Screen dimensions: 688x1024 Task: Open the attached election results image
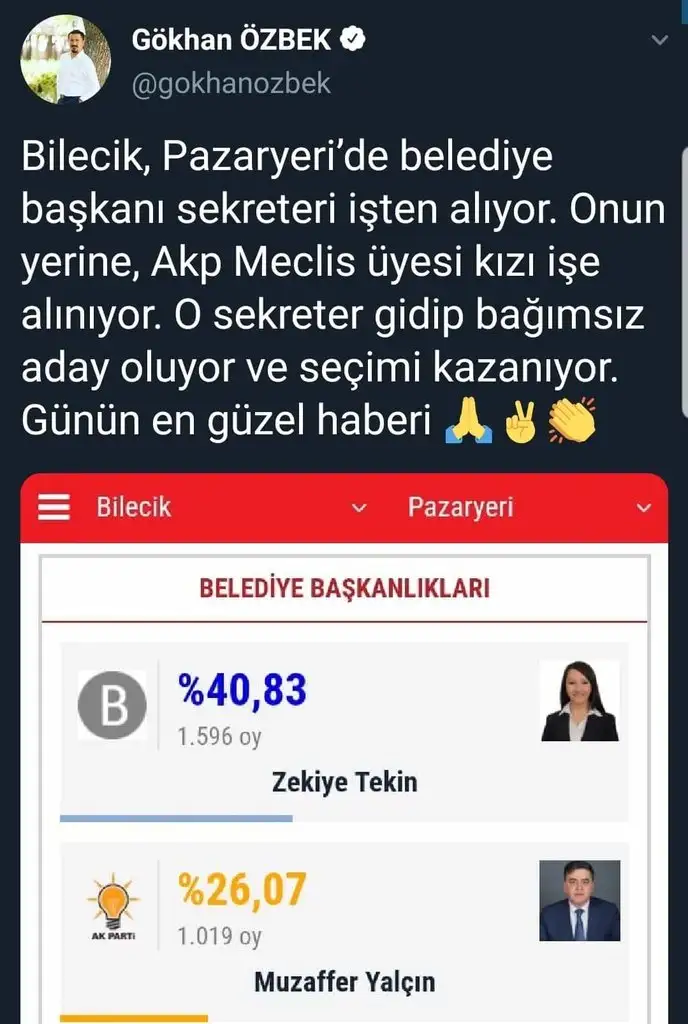[344, 748]
